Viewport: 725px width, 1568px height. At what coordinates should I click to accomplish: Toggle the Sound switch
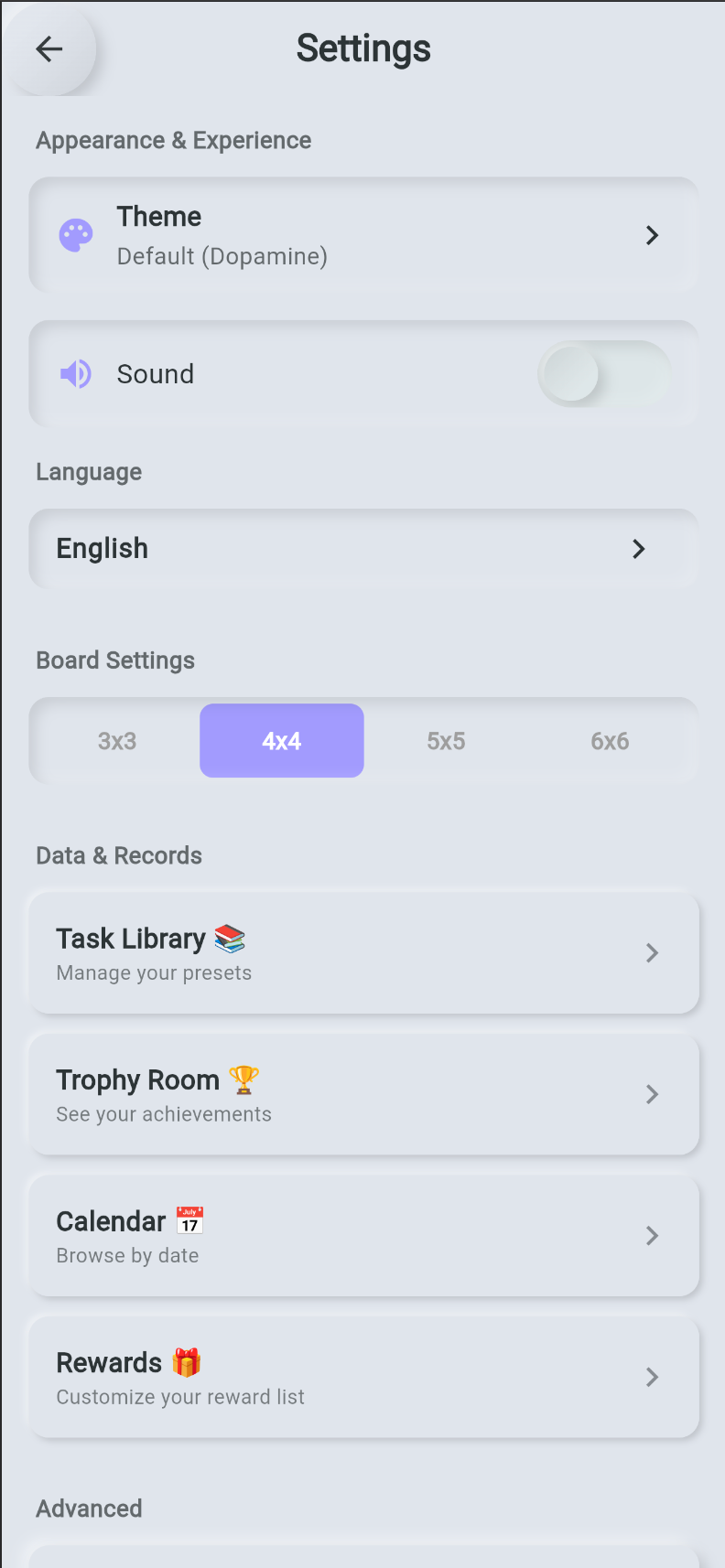coord(603,374)
